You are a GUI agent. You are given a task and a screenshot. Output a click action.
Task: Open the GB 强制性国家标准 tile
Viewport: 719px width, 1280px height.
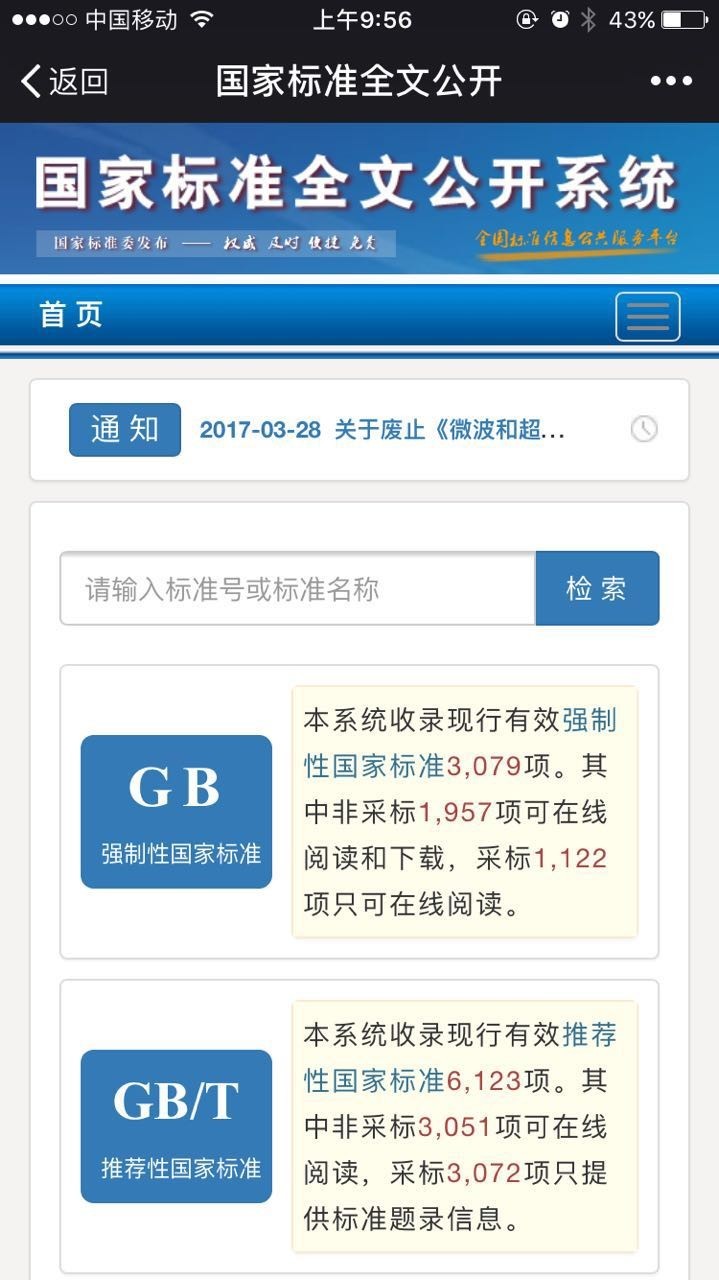176,812
